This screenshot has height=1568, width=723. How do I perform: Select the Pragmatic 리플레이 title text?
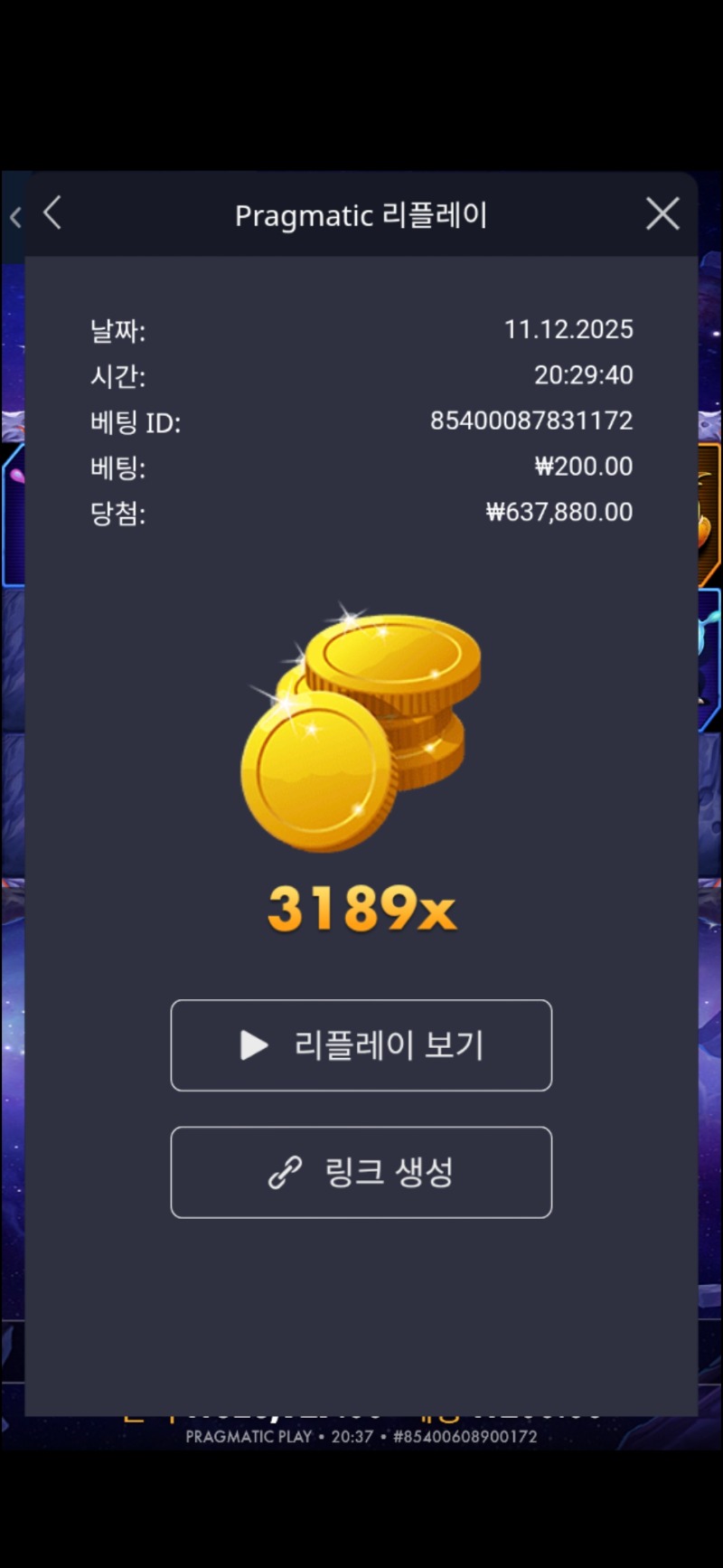[x=361, y=214]
